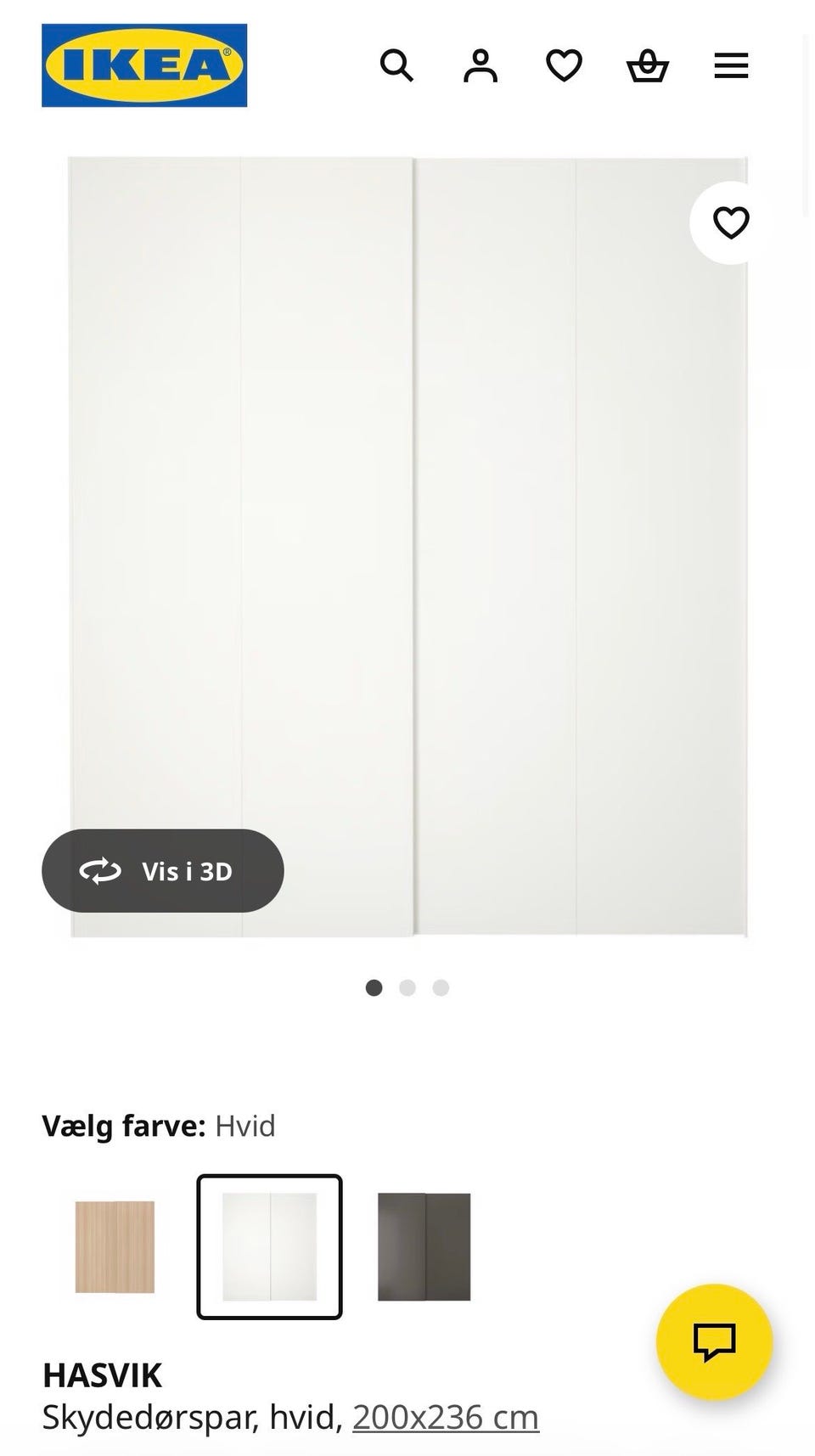This screenshot has width=815, height=1456.
Task: Select the second carousel dot
Action: (407, 987)
